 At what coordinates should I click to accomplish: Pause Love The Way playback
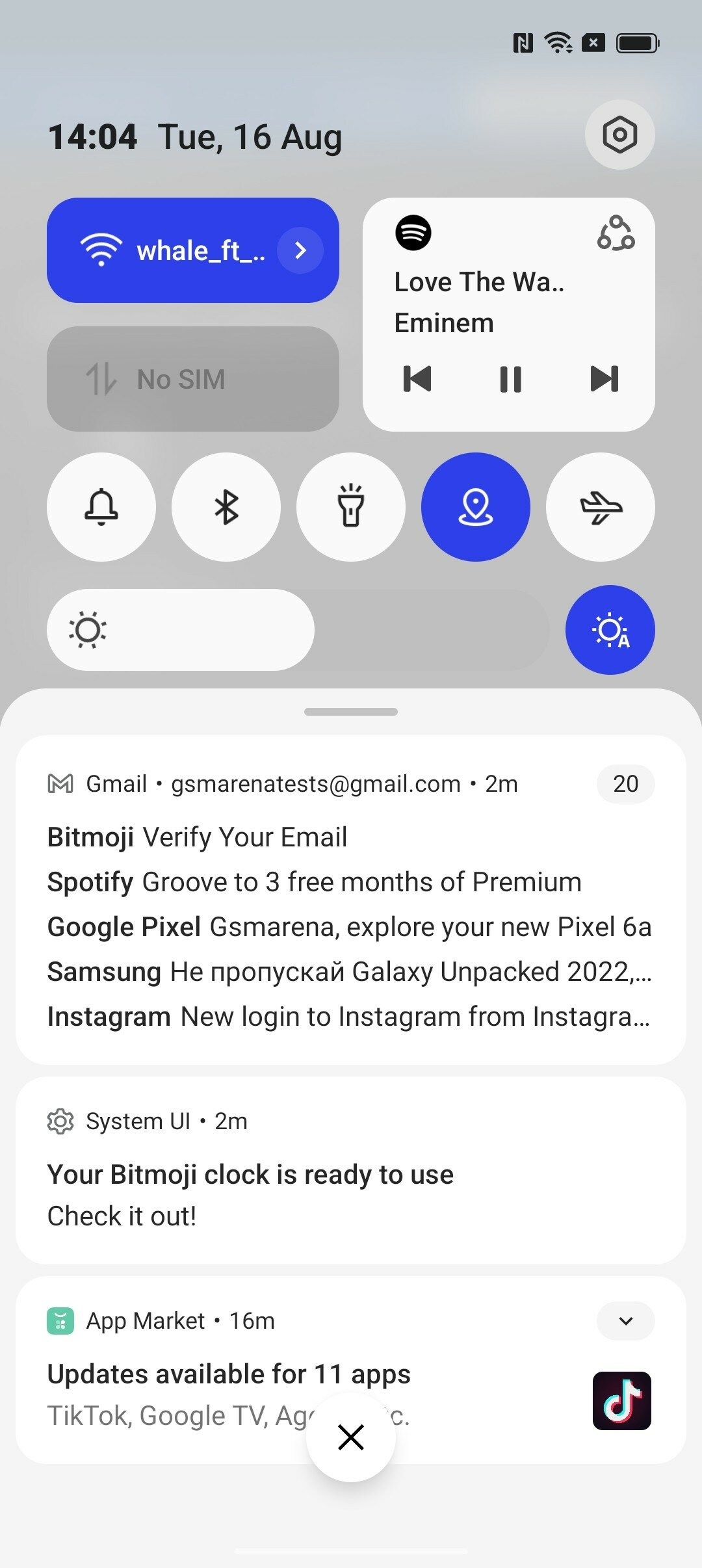(510, 379)
